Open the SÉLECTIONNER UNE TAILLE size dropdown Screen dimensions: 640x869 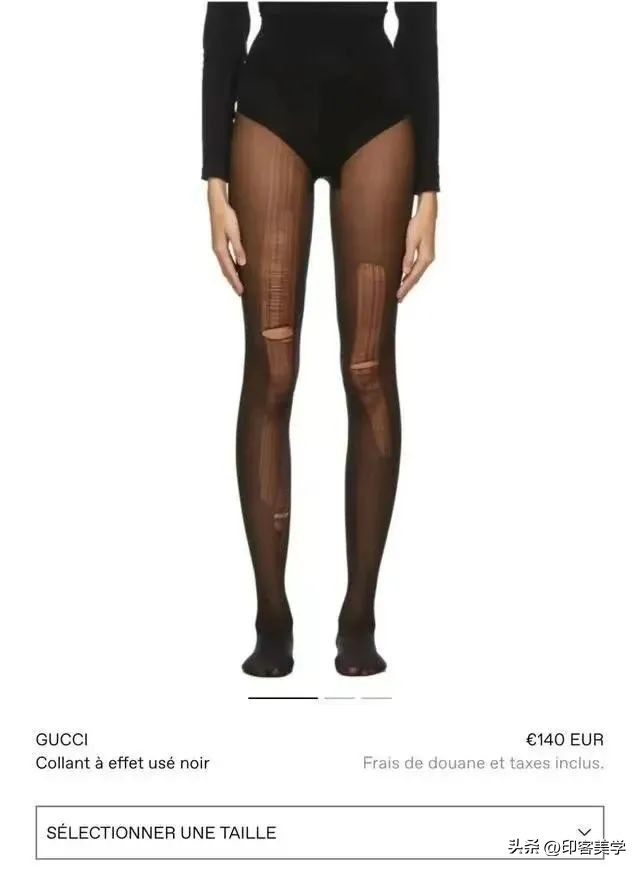click(x=319, y=832)
